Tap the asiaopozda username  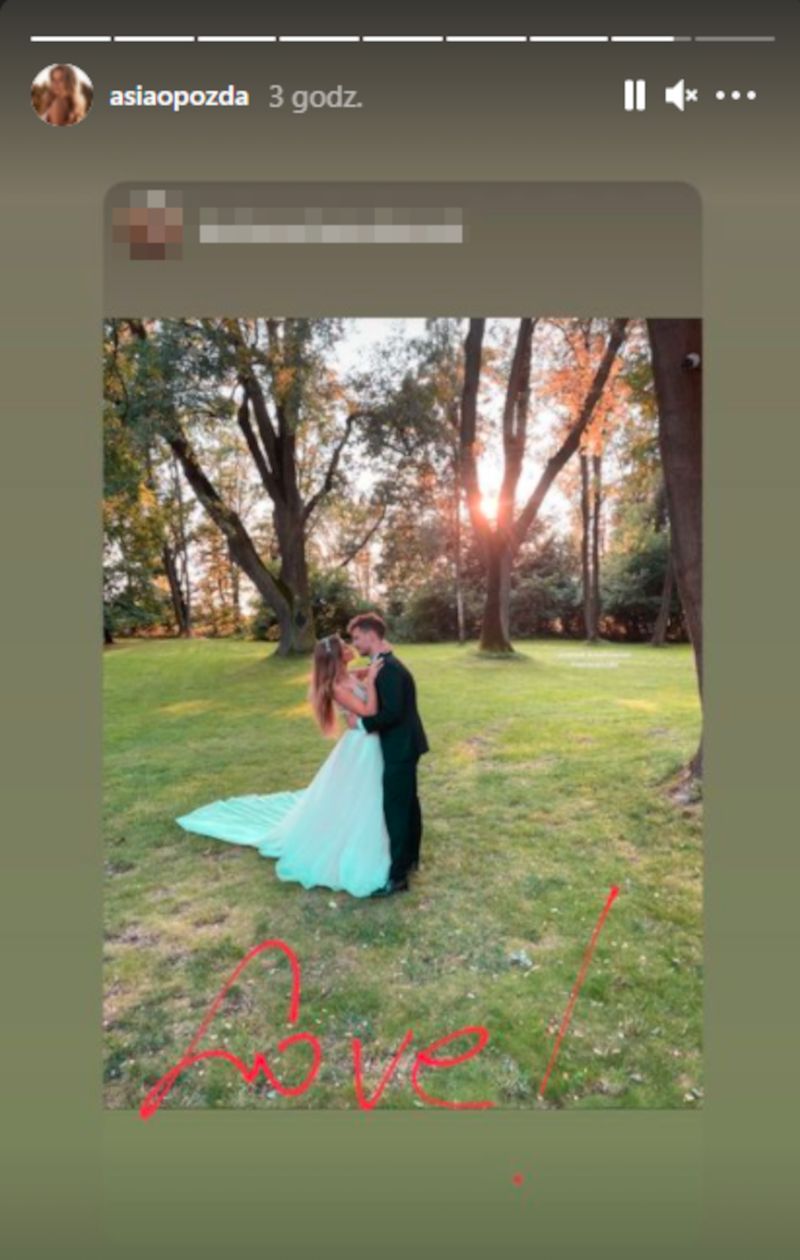(x=179, y=98)
